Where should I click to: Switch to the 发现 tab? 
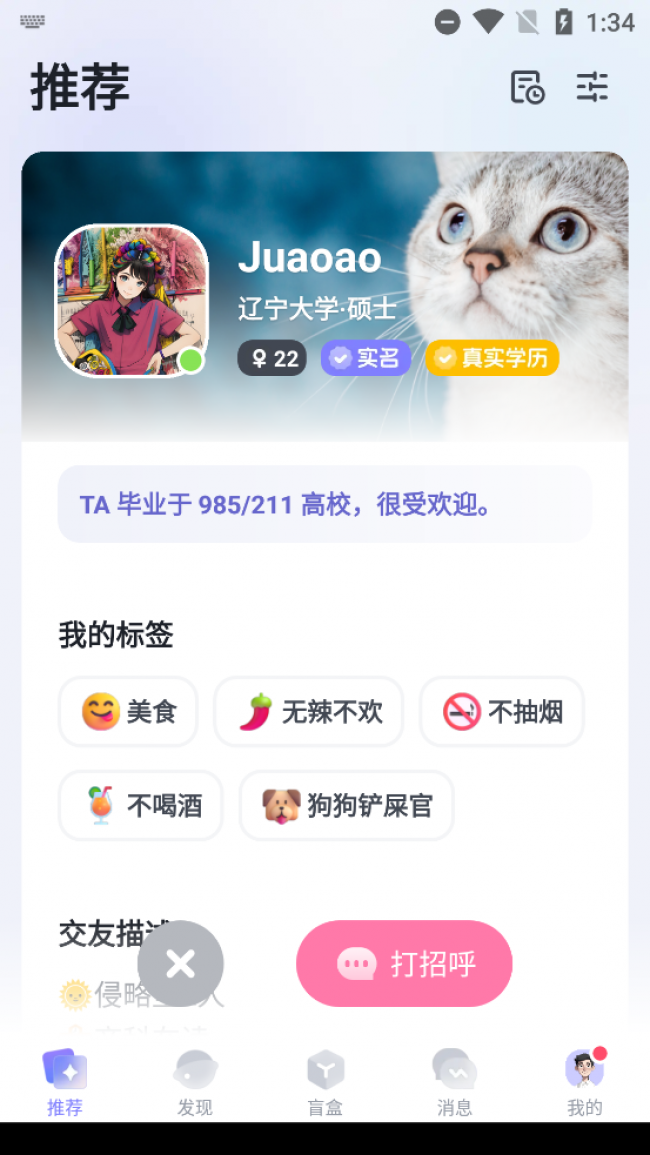point(195,1082)
